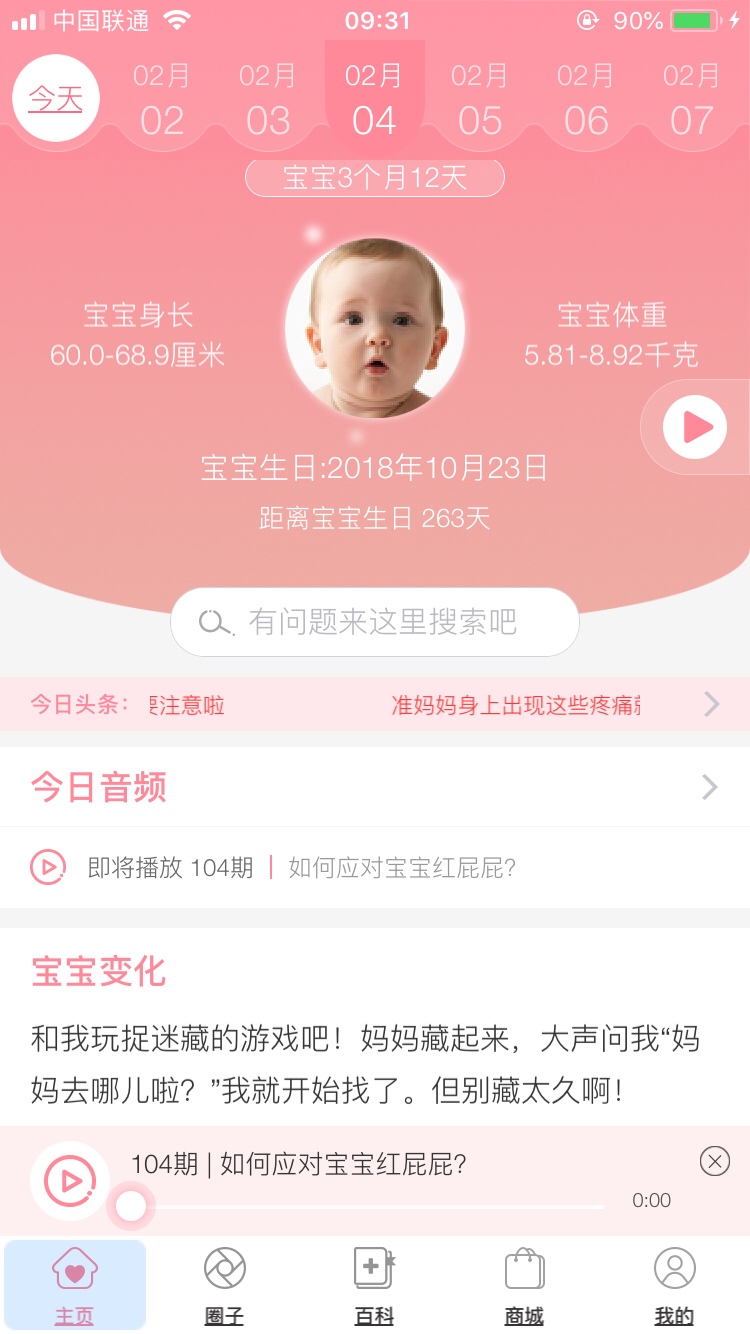Image resolution: width=750 pixels, height=1334 pixels.
Task: Tap the 今天 today button
Action: pos(56,99)
